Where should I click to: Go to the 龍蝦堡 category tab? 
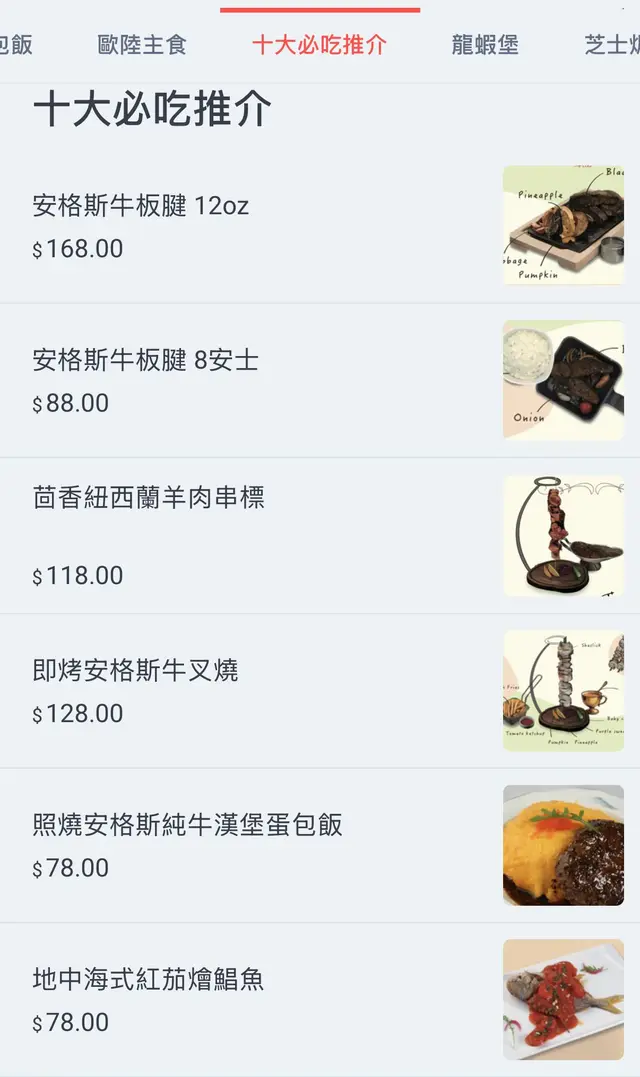coord(485,45)
